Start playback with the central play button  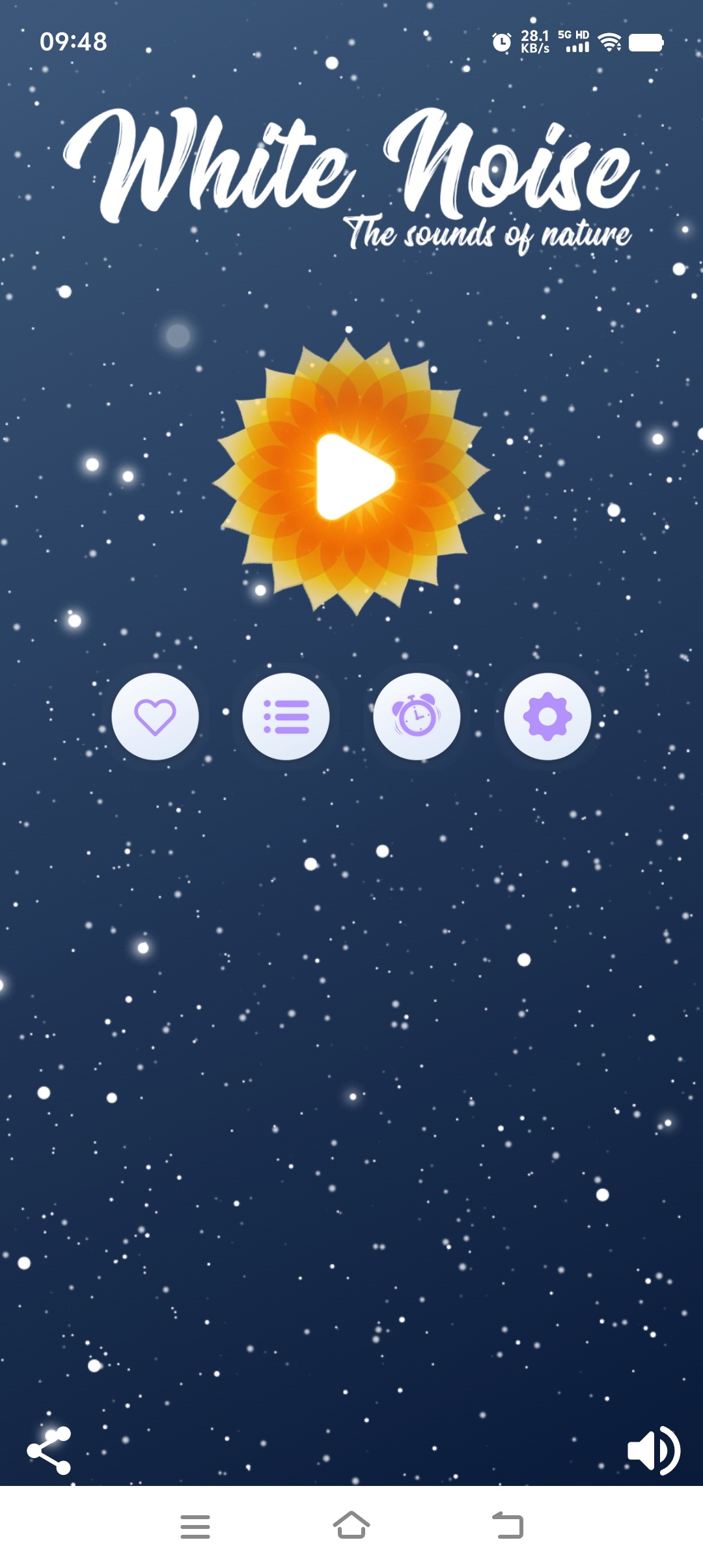coord(351,477)
